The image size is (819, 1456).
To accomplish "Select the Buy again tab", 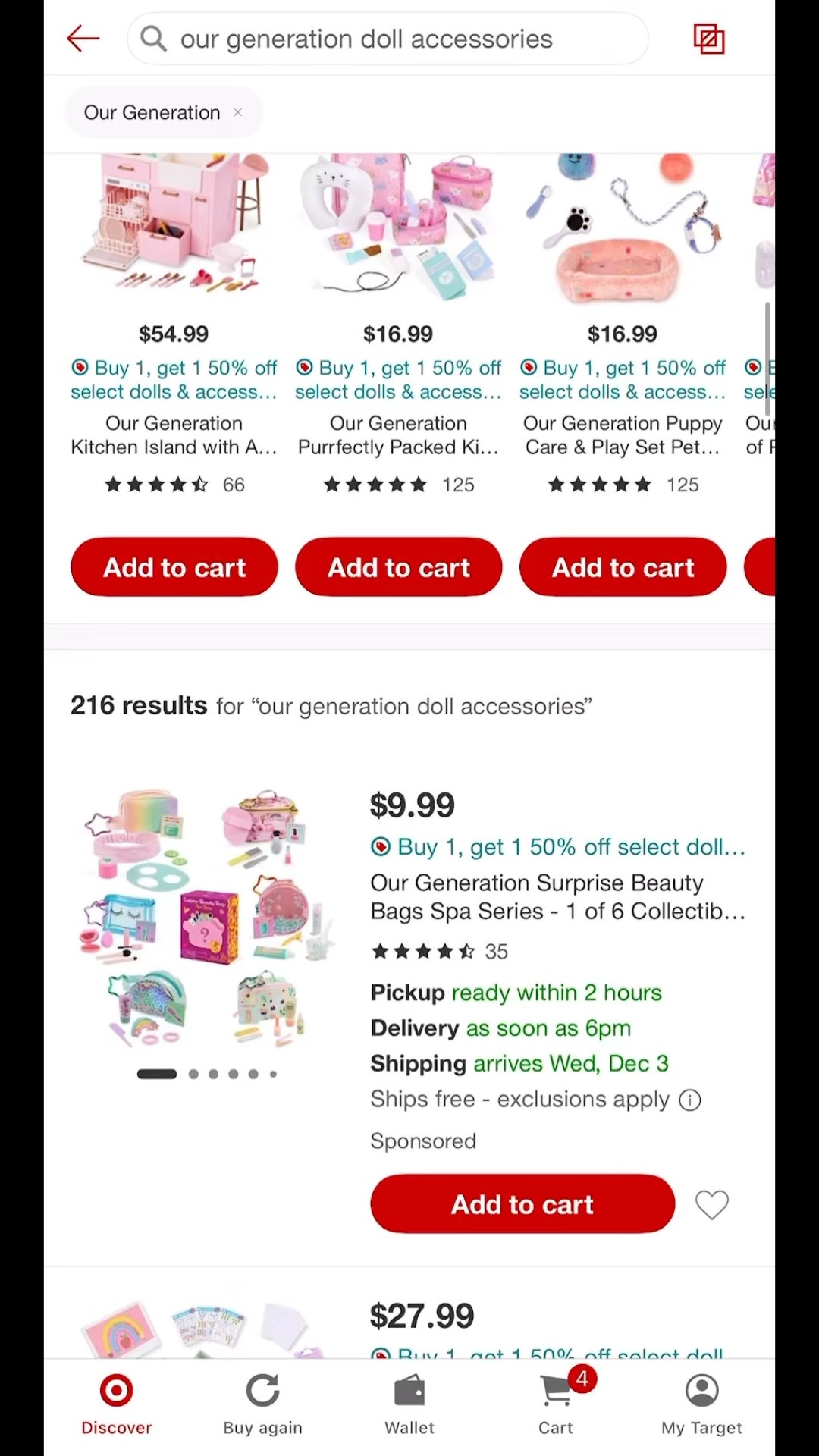I will pyautogui.click(x=262, y=1403).
